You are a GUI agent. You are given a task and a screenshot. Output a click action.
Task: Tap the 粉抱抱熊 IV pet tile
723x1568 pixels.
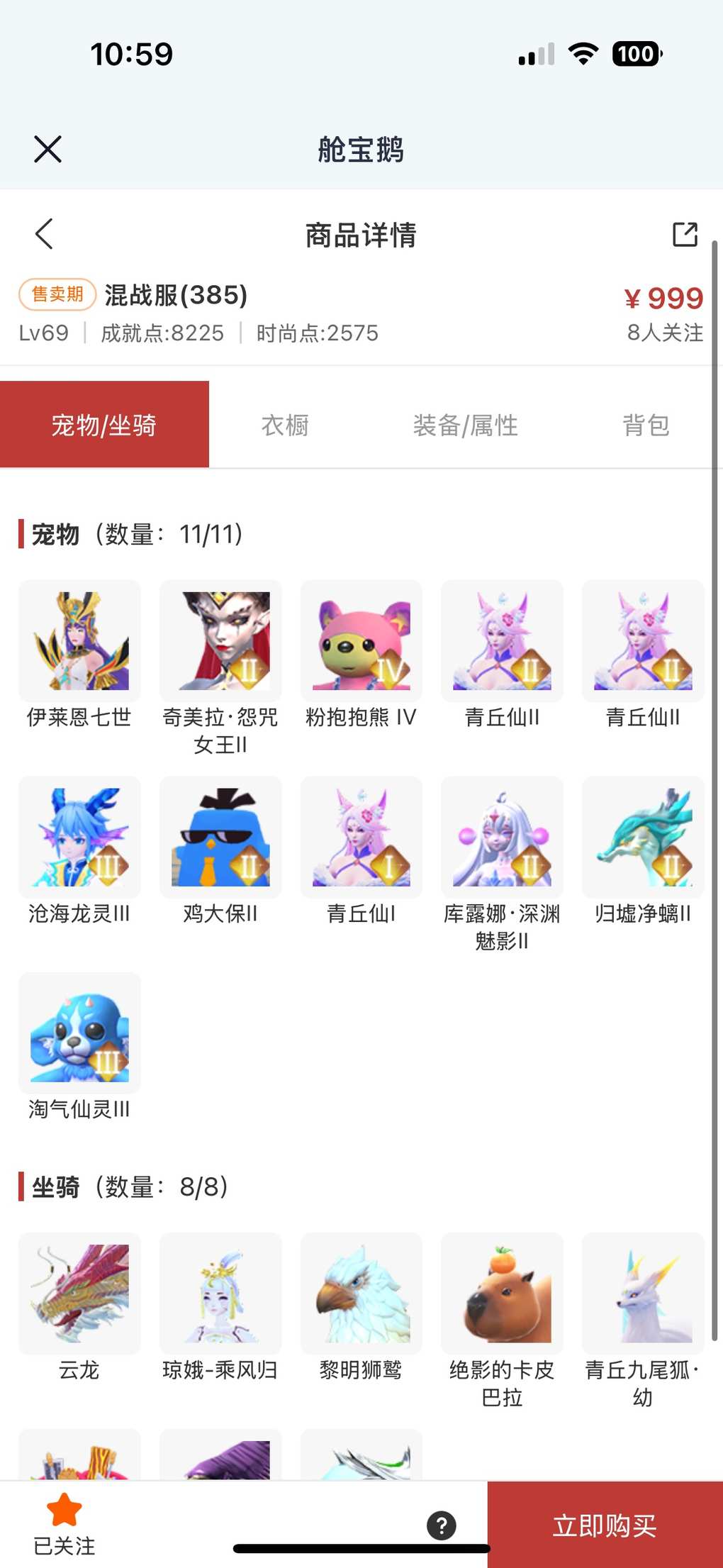coord(361,641)
